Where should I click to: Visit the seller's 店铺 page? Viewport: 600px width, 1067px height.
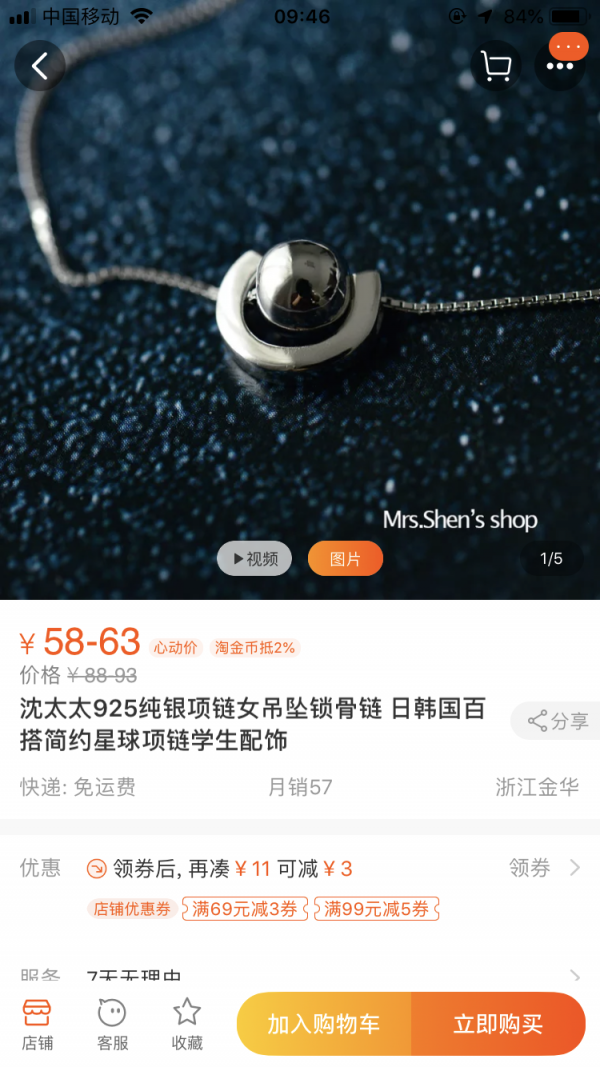[x=37, y=1024]
